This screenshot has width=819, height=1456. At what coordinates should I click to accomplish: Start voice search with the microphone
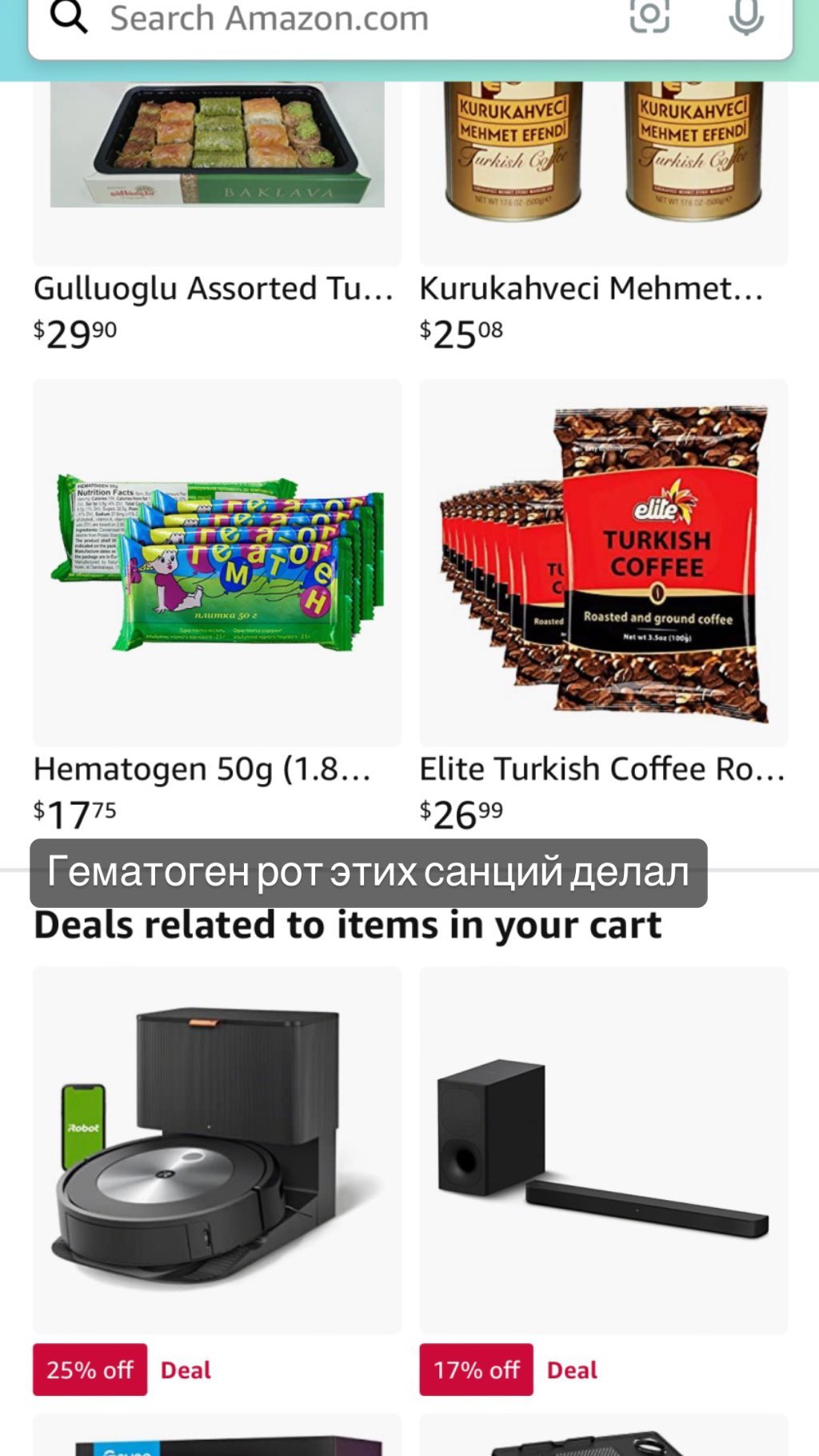(745, 16)
